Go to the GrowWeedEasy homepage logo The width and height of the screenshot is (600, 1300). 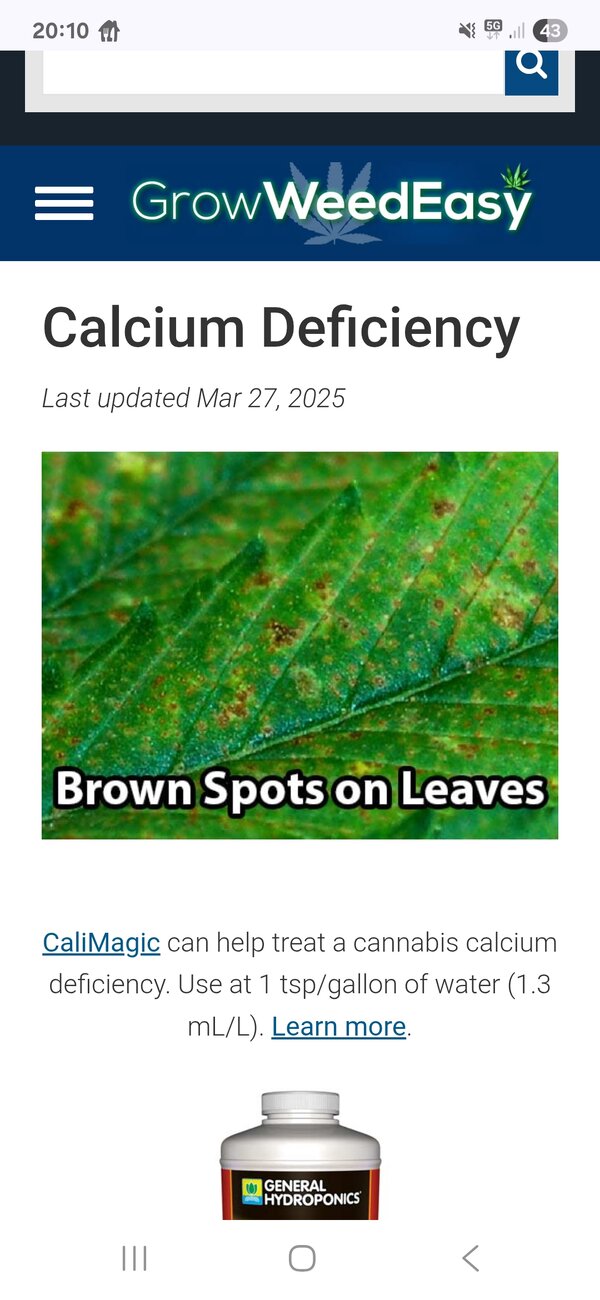[331, 203]
